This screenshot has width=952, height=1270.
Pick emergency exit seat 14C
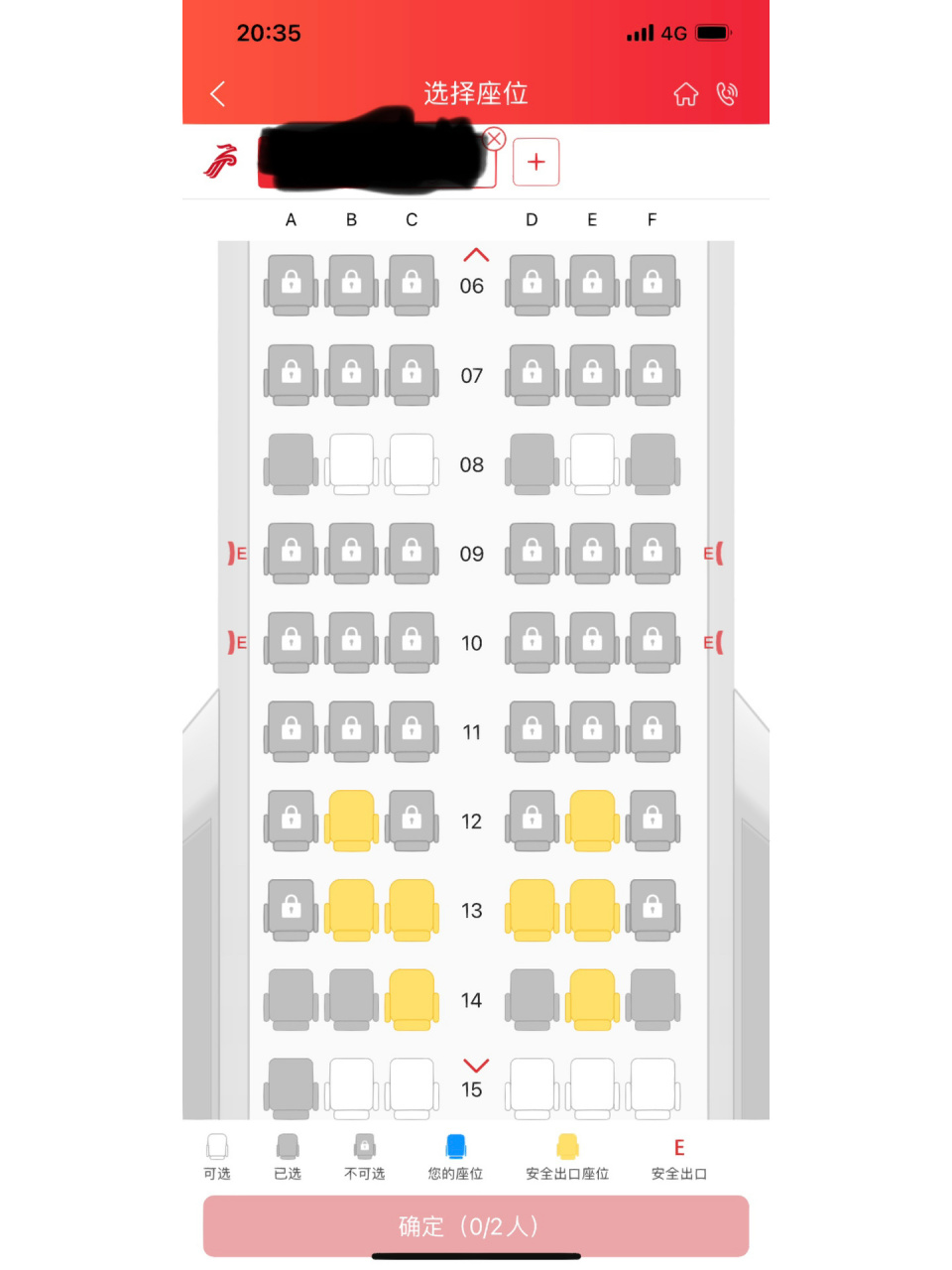[x=412, y=998]
